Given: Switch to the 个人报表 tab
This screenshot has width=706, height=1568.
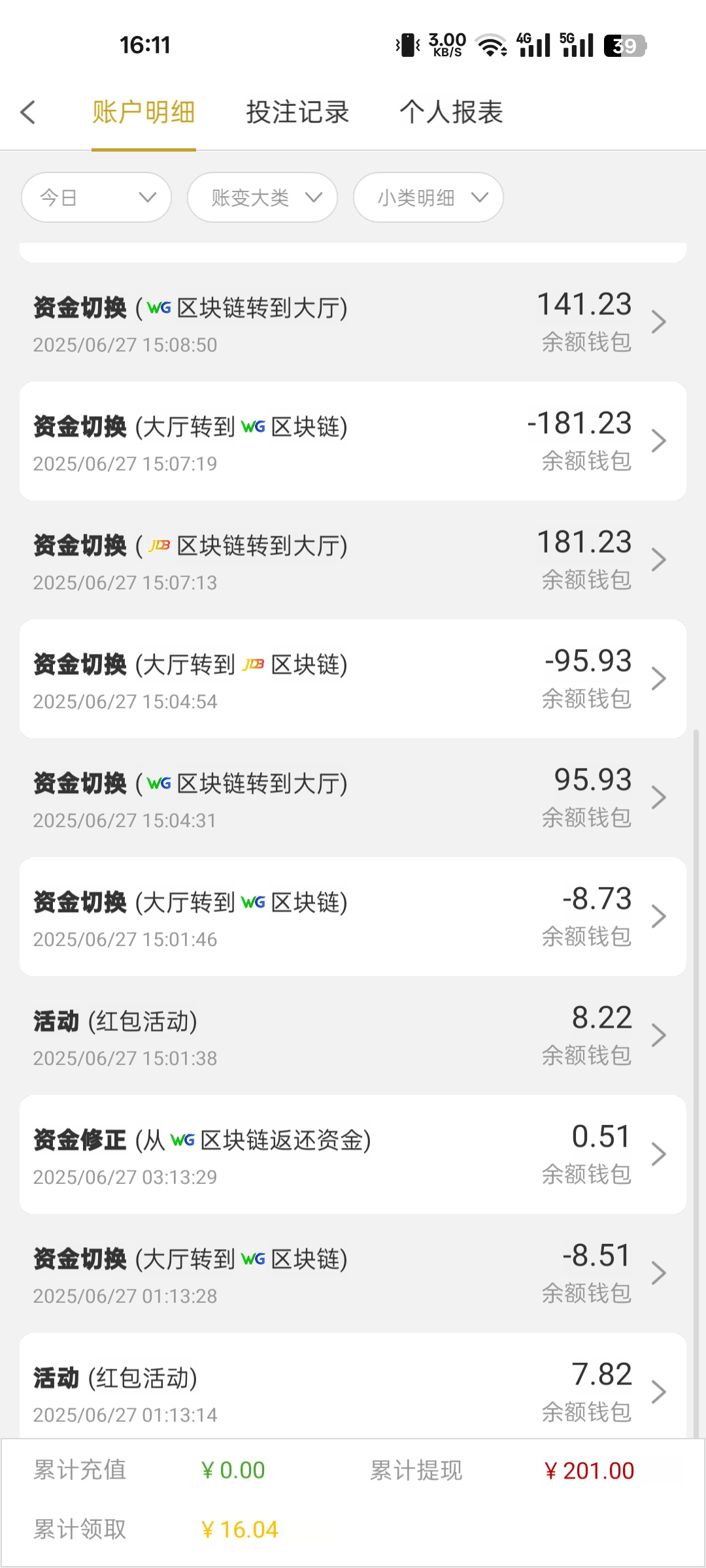Looking at the screenshot, I should 451,112.
